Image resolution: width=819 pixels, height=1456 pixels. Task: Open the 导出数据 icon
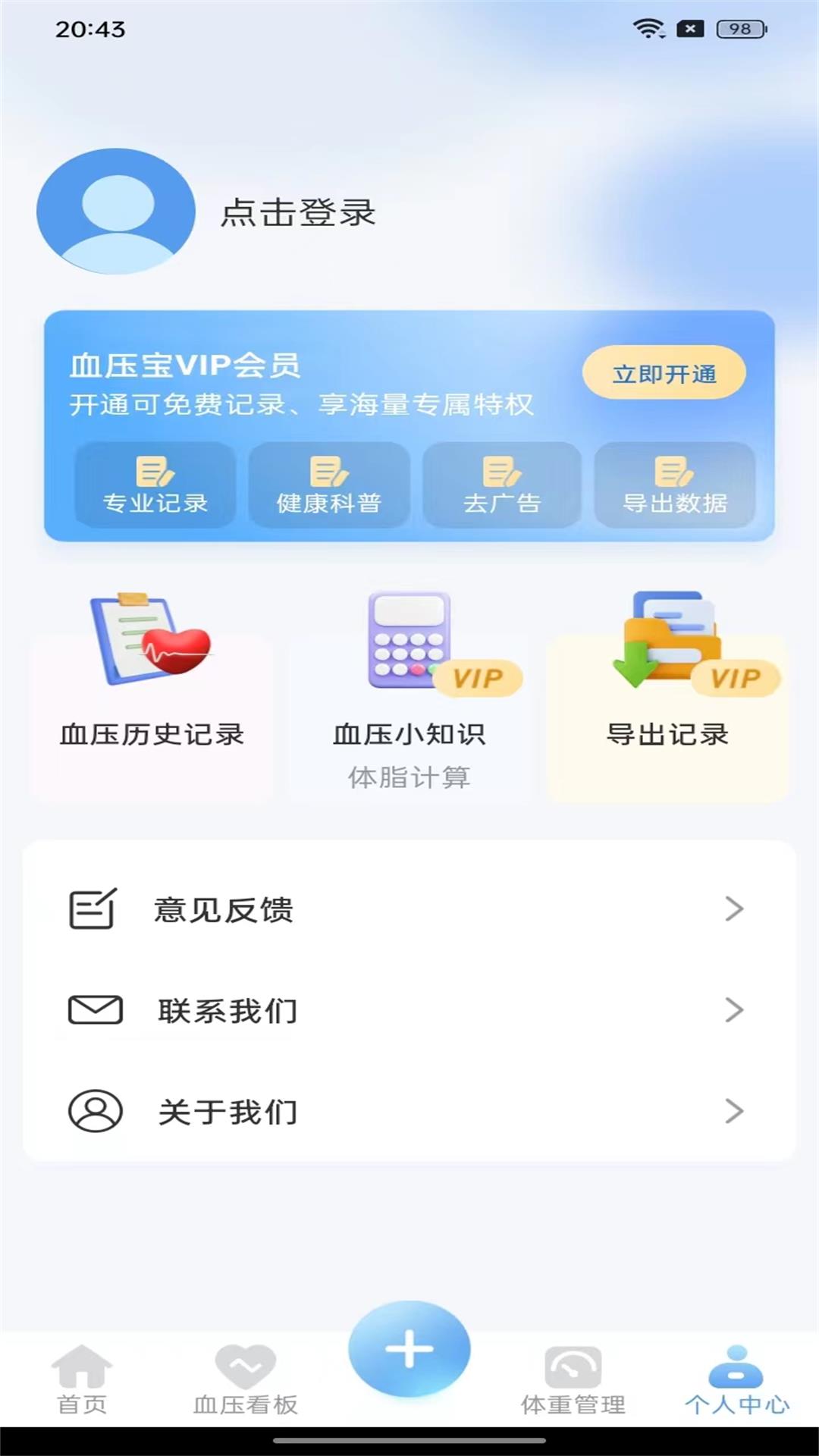click(x=674, y=472)
